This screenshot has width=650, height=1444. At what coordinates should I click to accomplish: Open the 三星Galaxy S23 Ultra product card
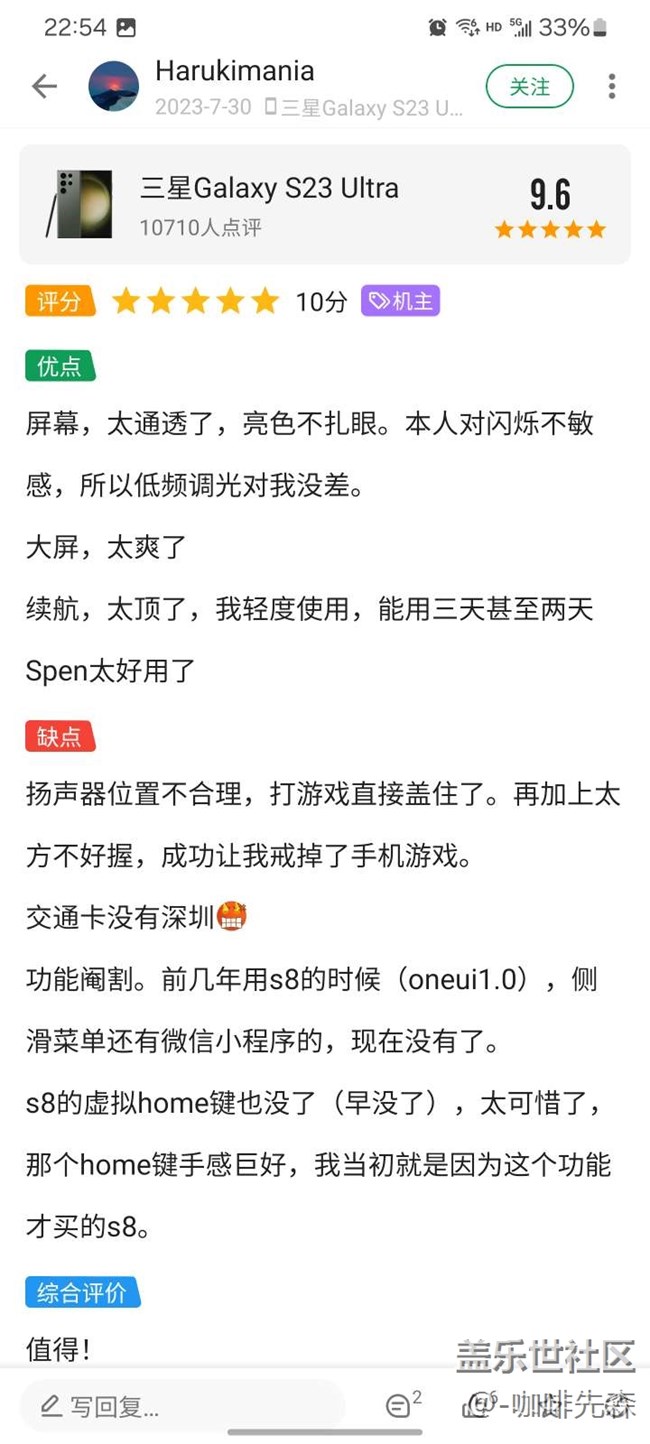coord(325,204)
